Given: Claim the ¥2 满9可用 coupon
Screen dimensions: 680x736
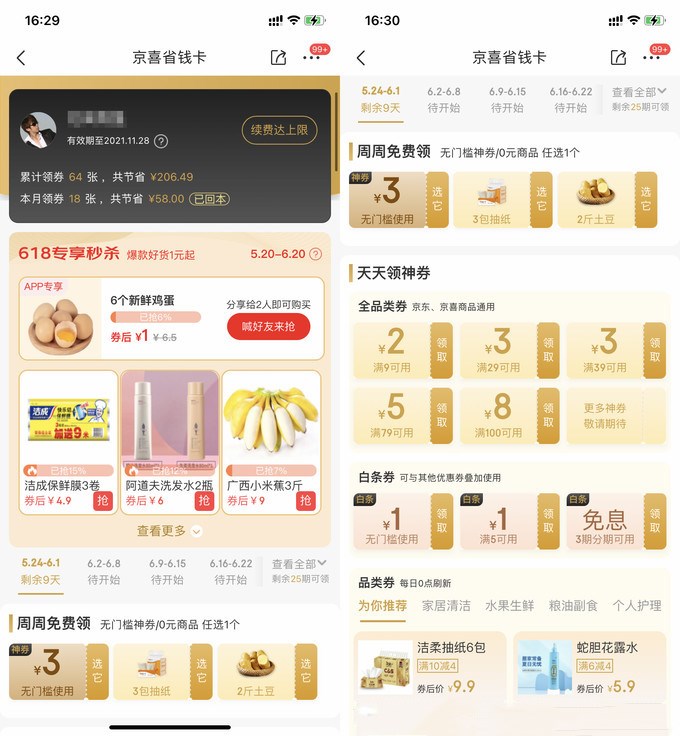Looking at the screenshot, I should (442, 350).
